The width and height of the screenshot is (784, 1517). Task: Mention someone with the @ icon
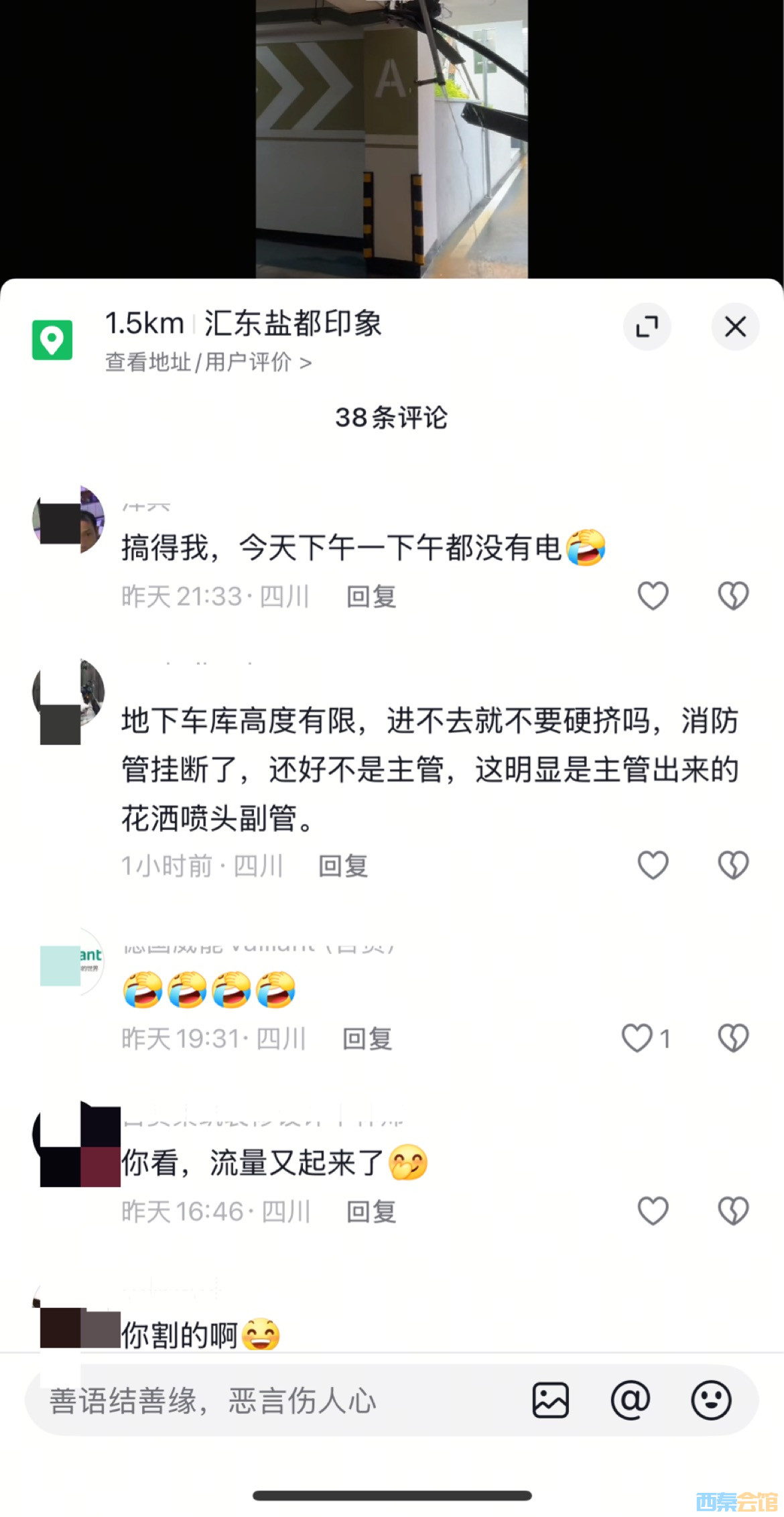point(630,1400)
